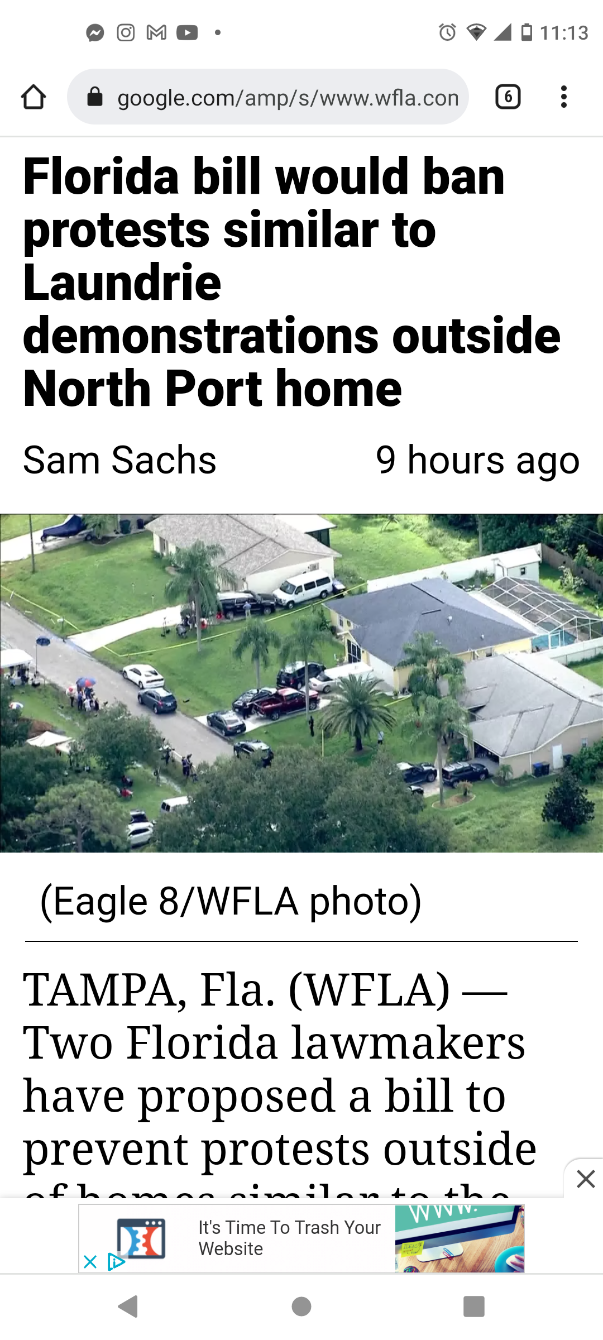Dismiss the bottom ad with the X

tap(586, 1179)
